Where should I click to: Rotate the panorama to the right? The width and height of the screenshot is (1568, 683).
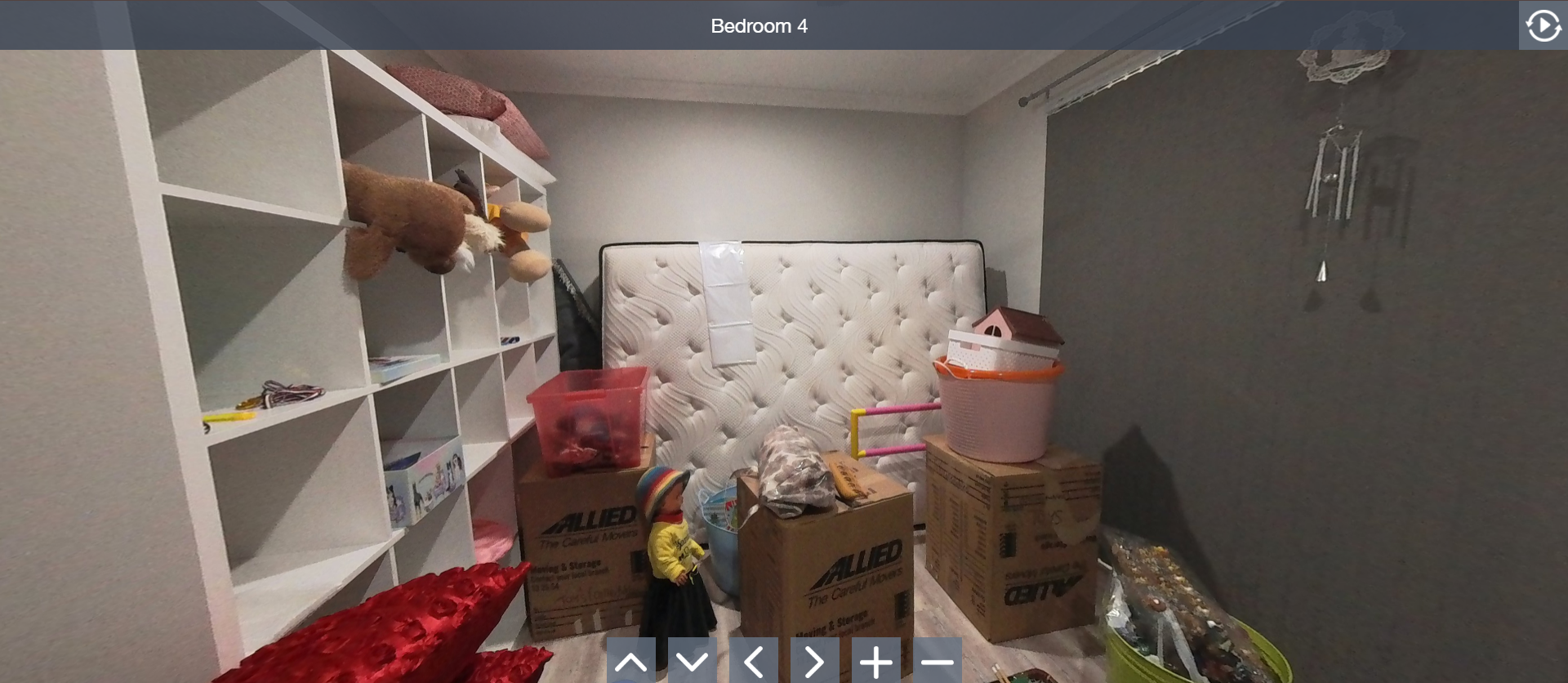tap(814, 661)
